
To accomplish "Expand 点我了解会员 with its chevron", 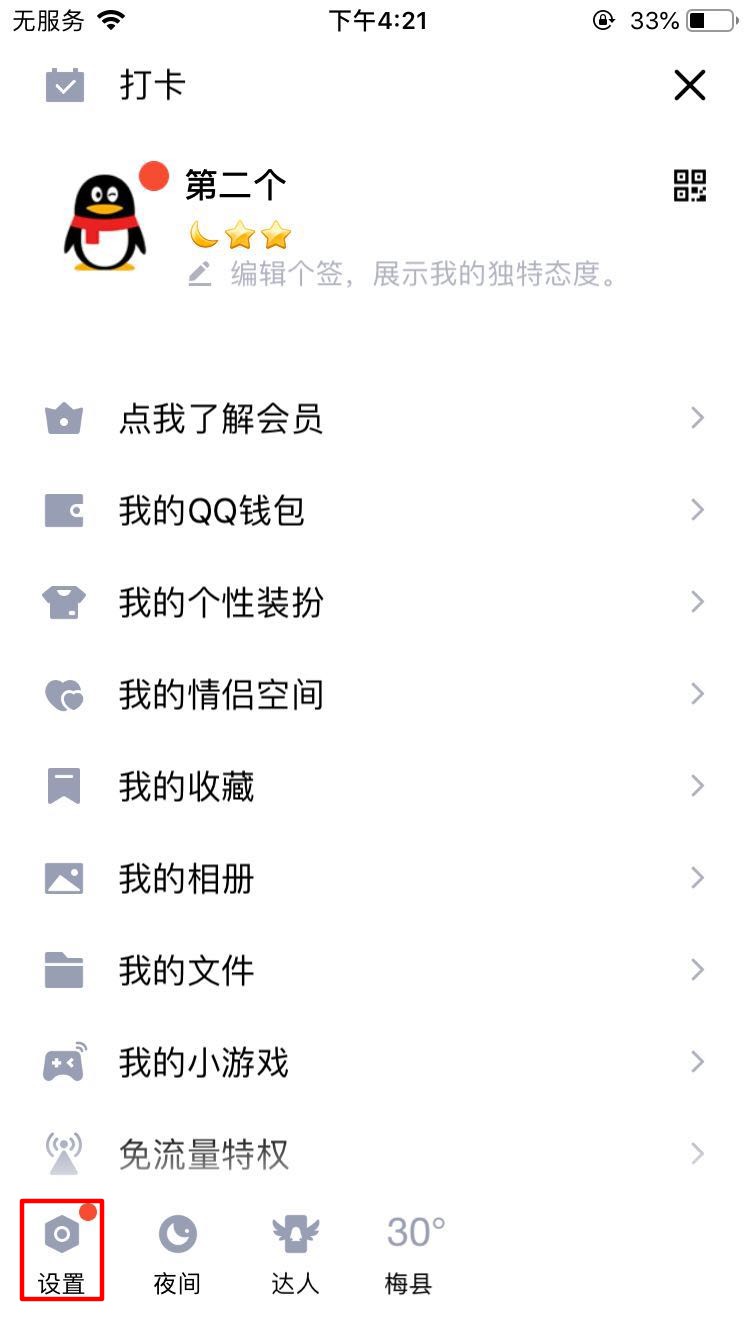I will pyautogui.click(x=698, y=418).
